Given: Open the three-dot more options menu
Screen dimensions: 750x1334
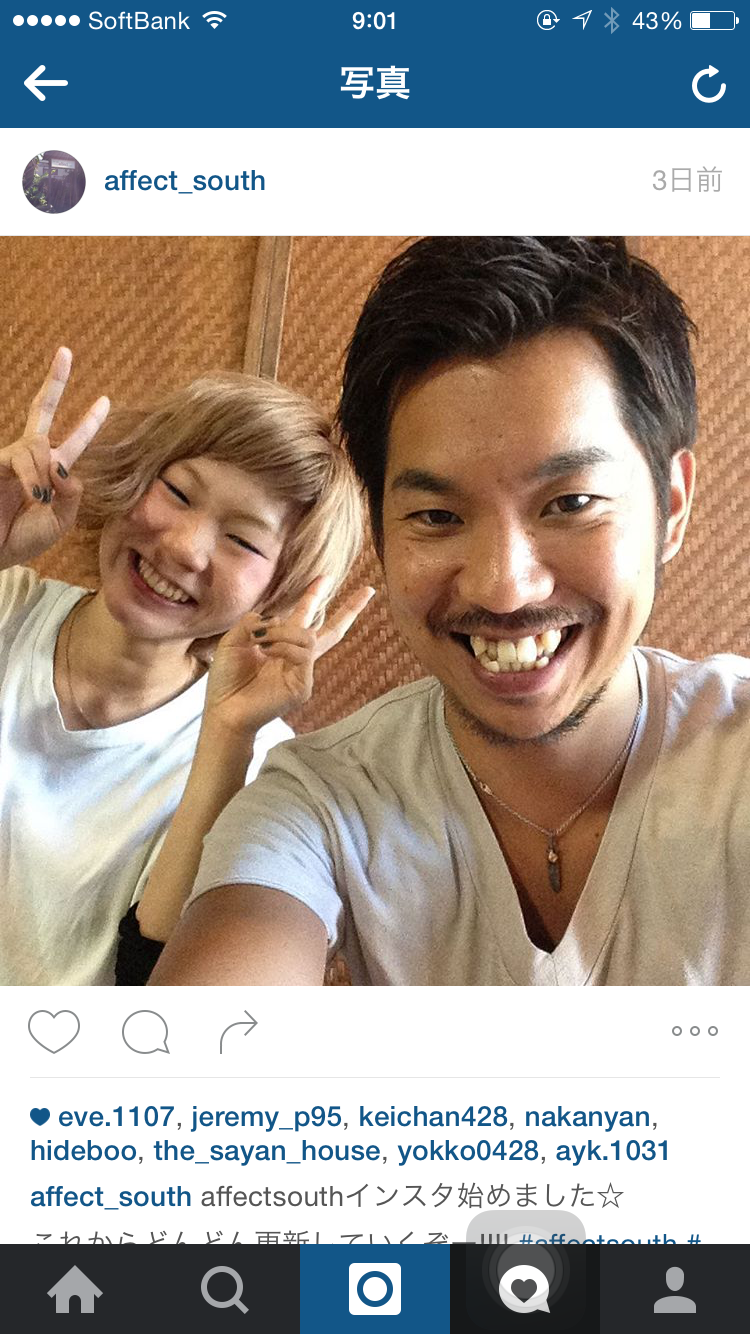Looking at the screenshot, I should tap(694, 1031).
